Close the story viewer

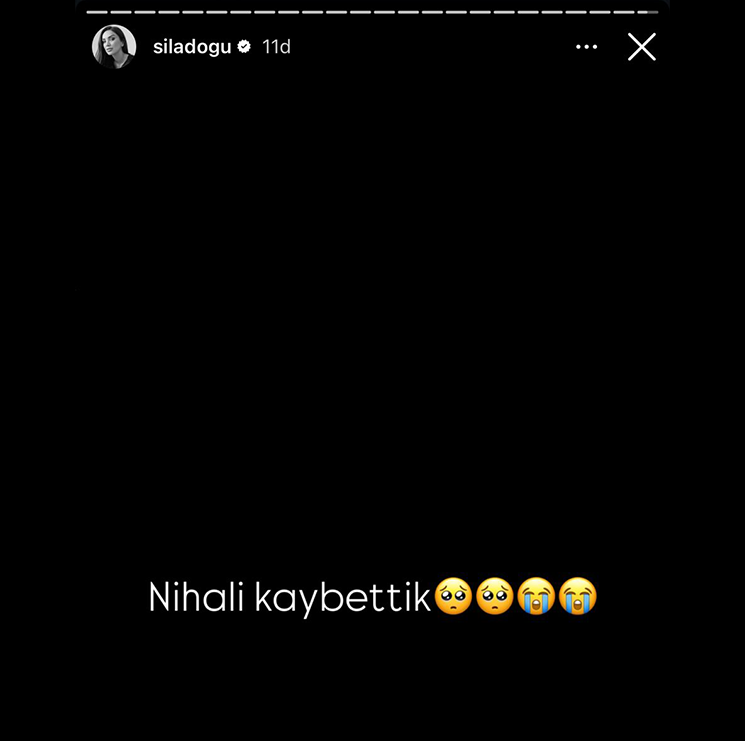click(x=641, y=47)
